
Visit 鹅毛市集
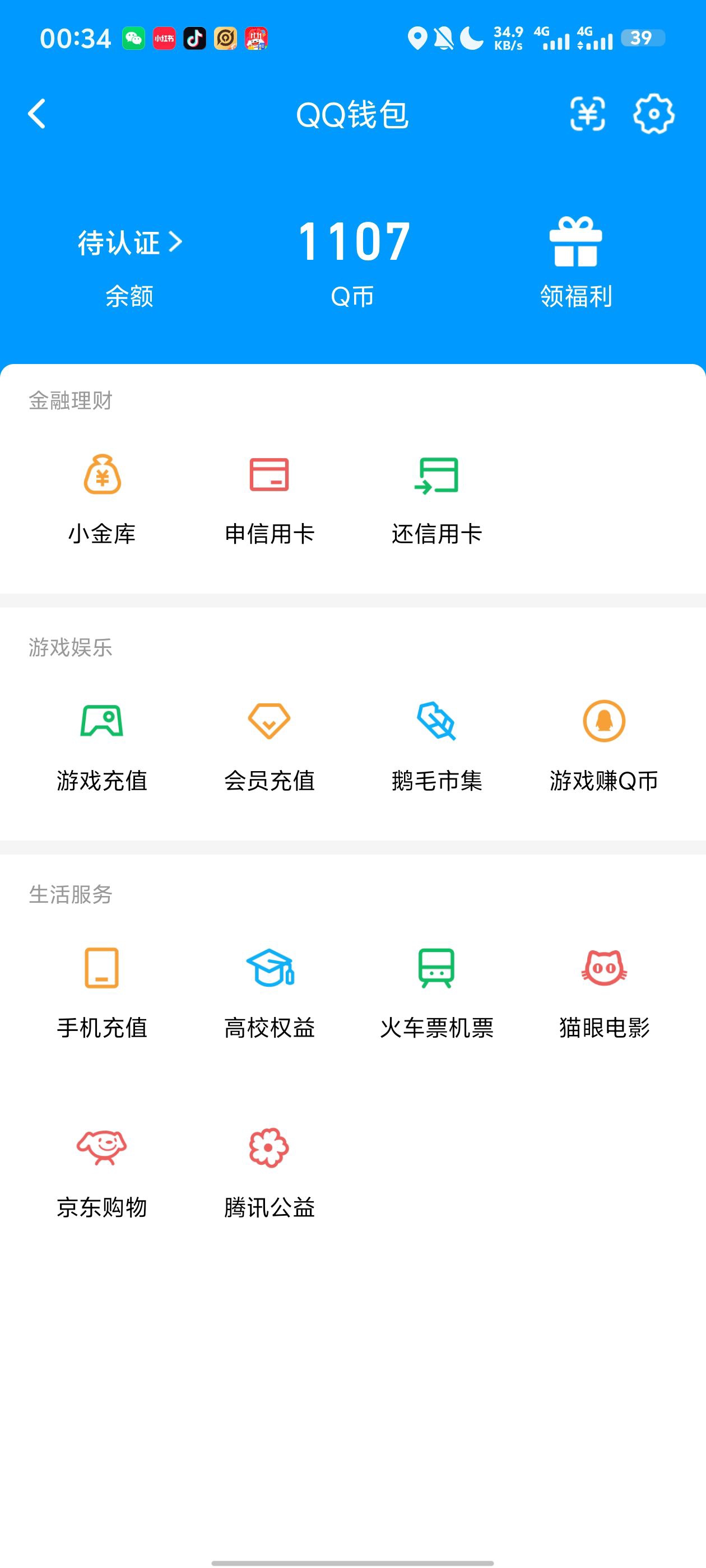436,745
